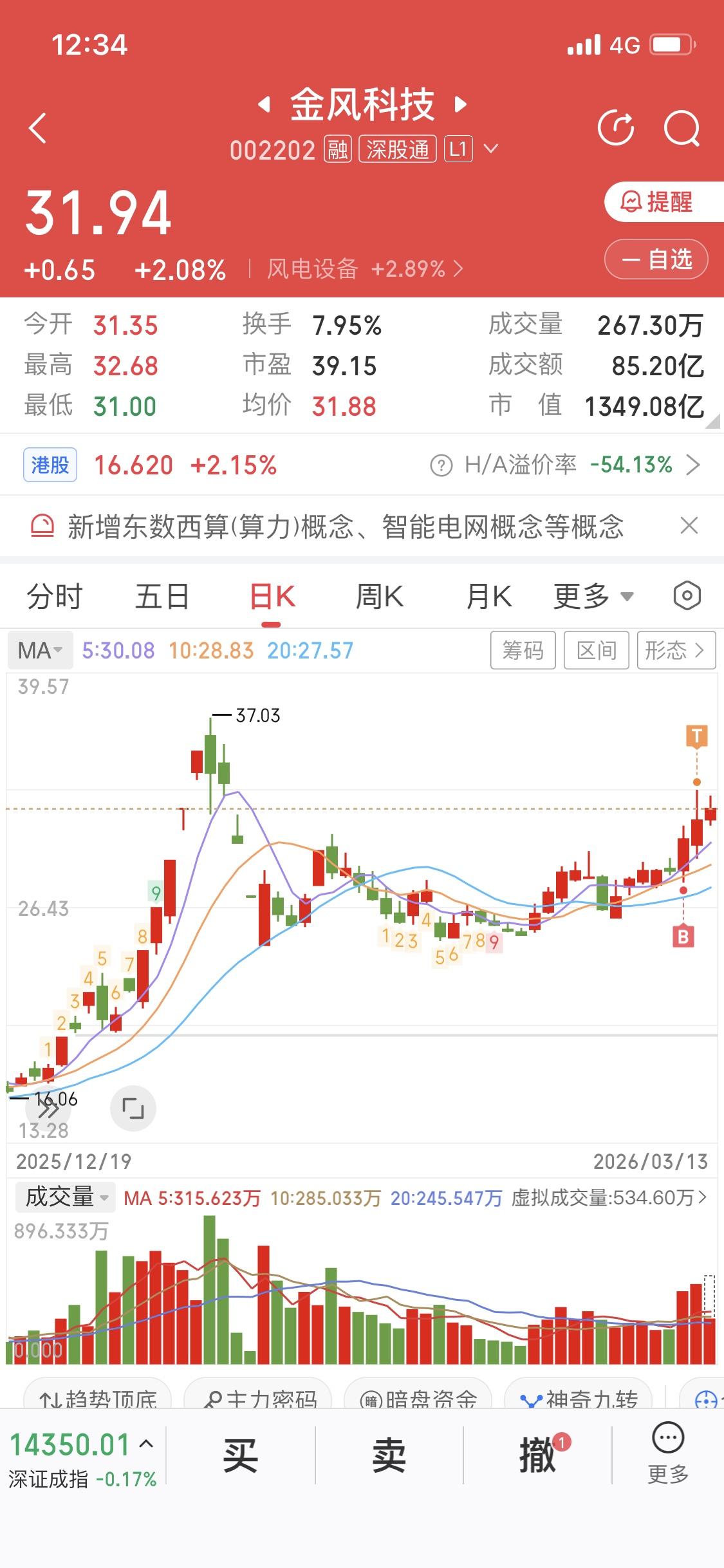Close the new concept notification banner
The width and height of the screenshot is (724, 1568).
tap(690, 526)
